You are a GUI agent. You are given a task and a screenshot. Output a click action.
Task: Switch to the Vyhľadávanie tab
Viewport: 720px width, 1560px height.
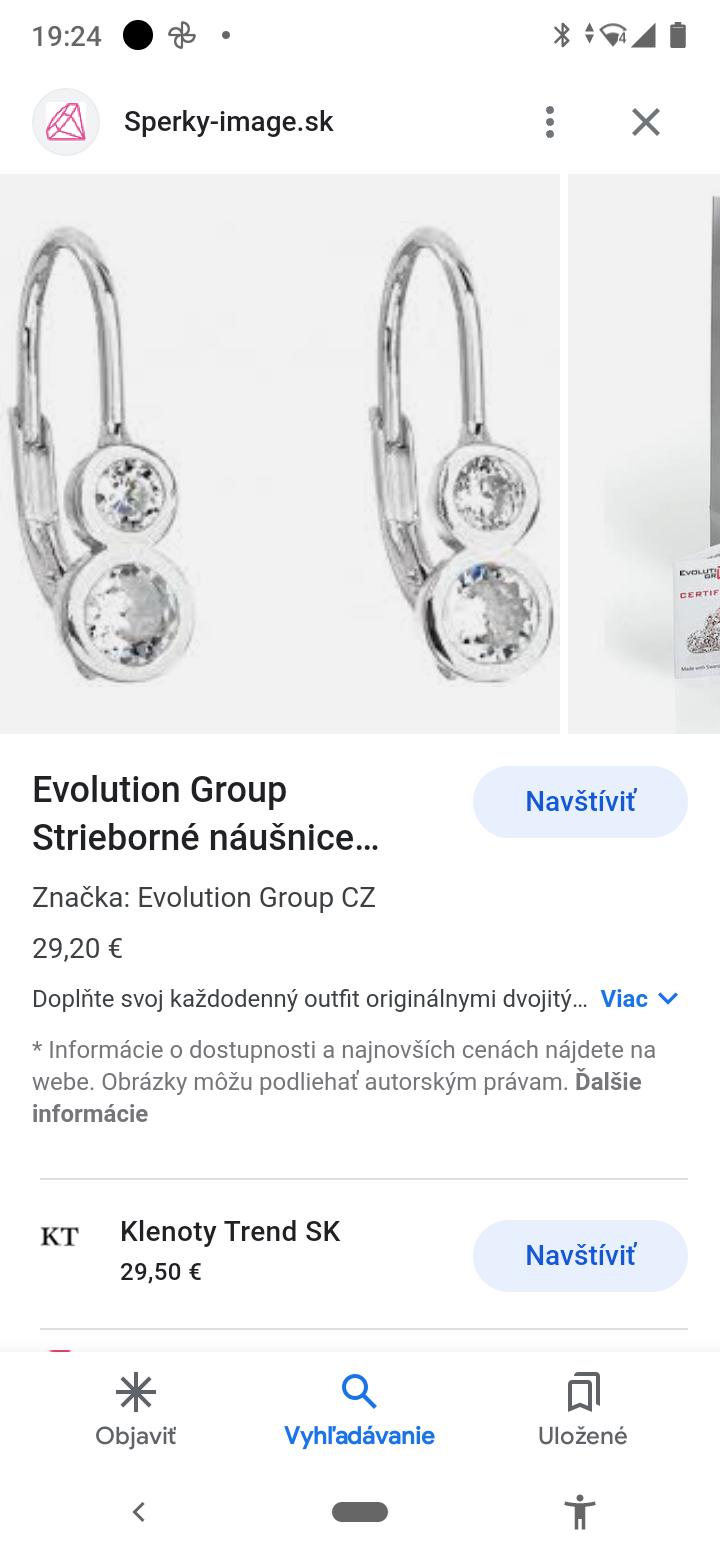click(359, 1410)
